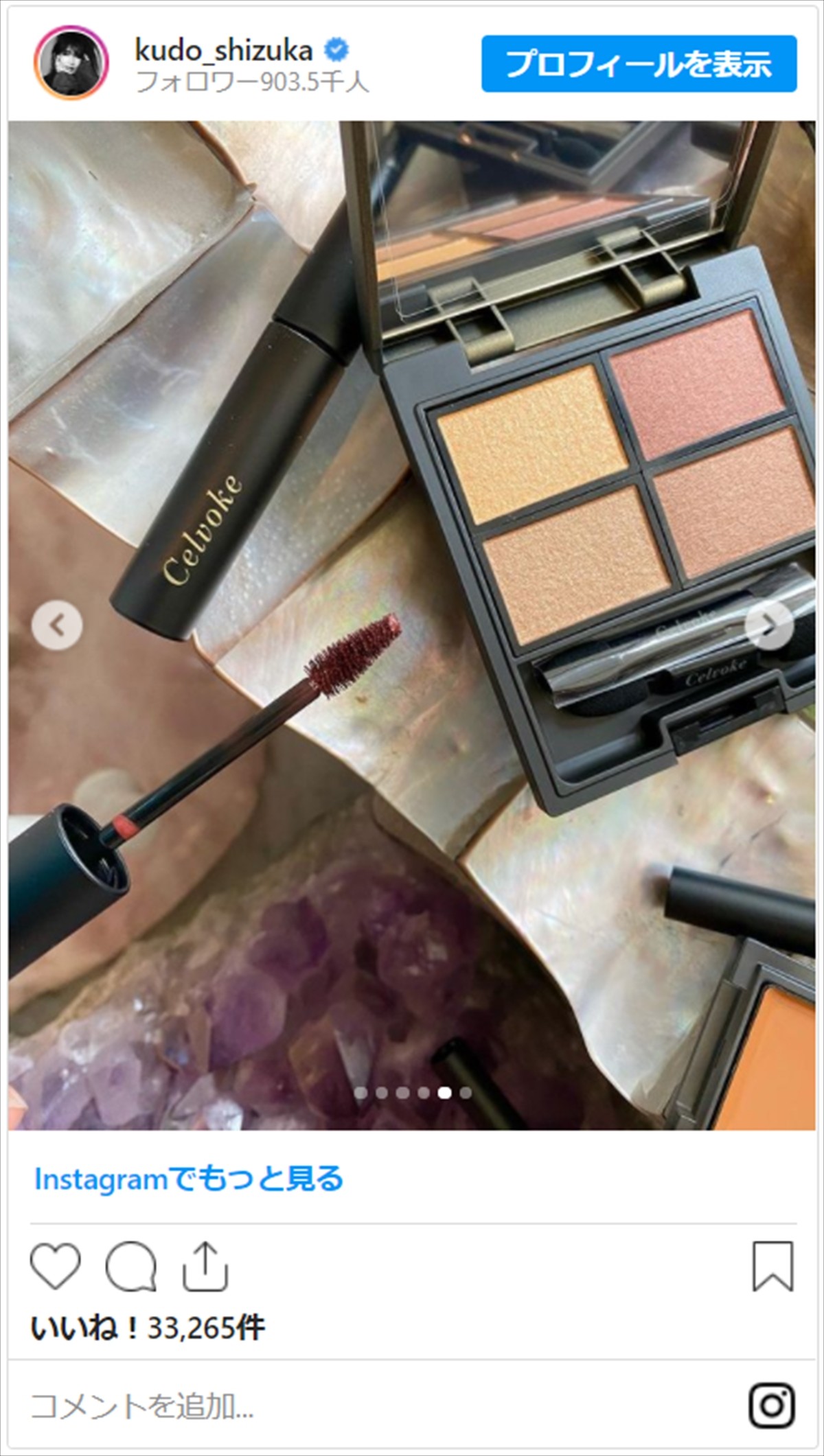The image size is (824, 1456).
Task: Open kudo_shizuka's profile avatar
Action: 71,63
